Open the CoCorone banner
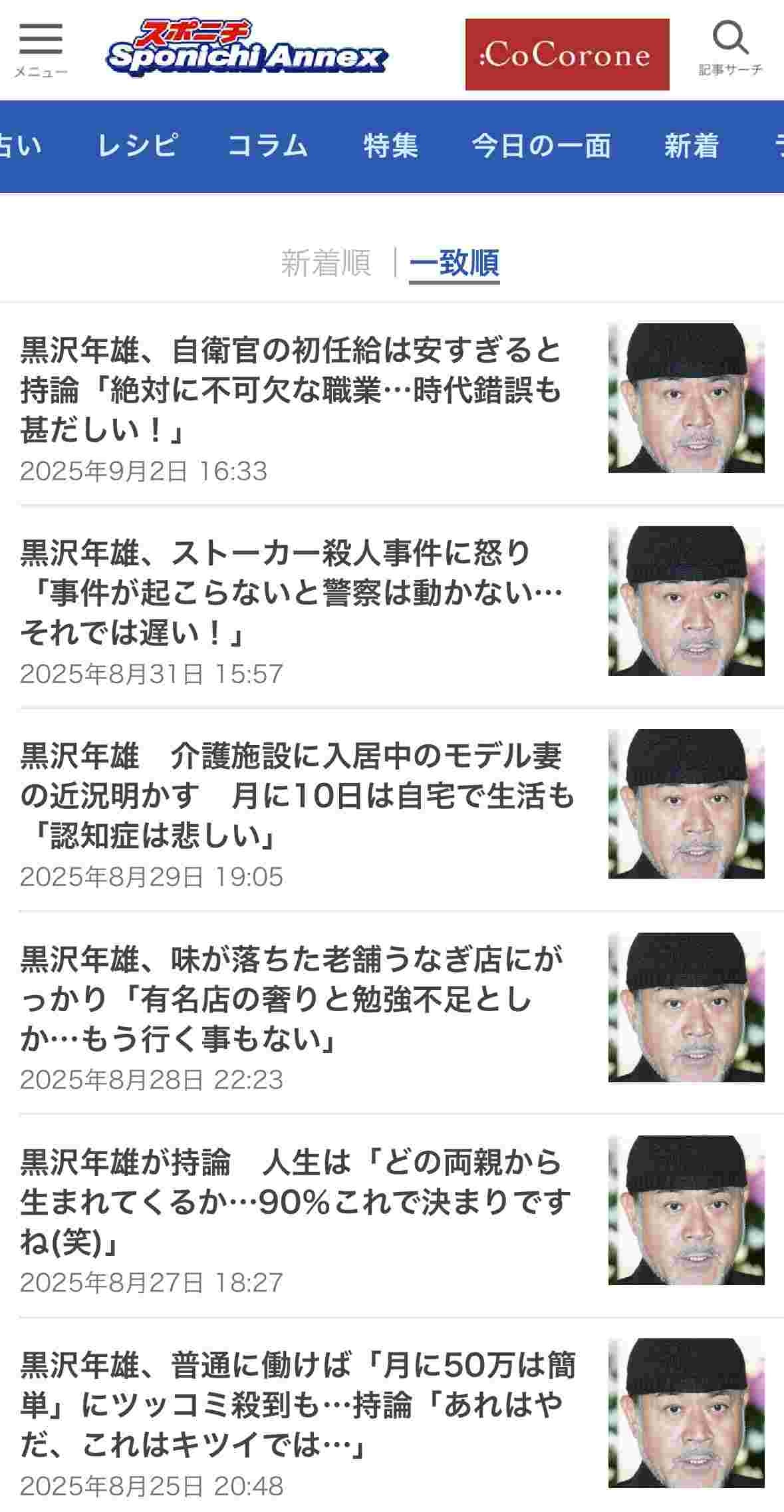 tap(567, 55)
